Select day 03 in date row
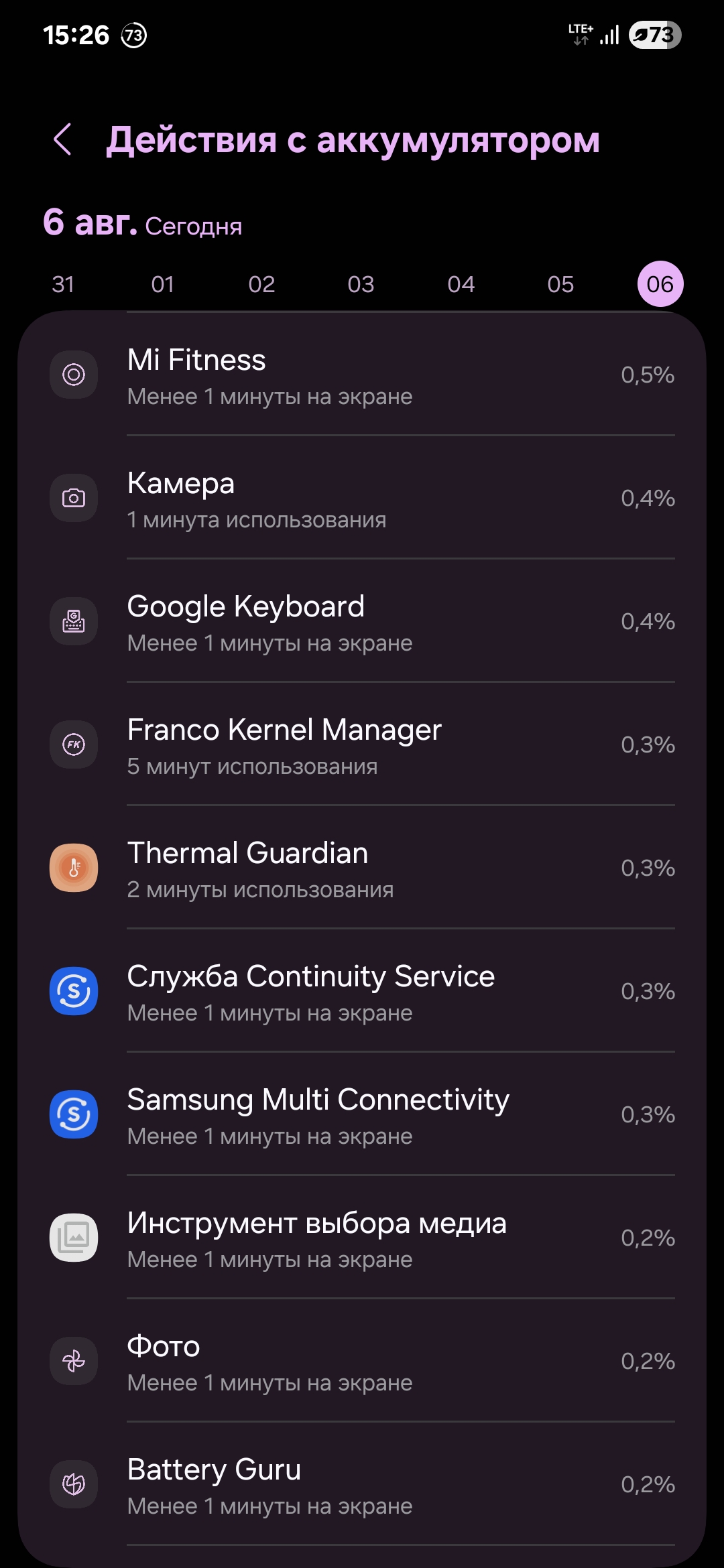This screenshot has height=1568, width=724. pos(361,284)
